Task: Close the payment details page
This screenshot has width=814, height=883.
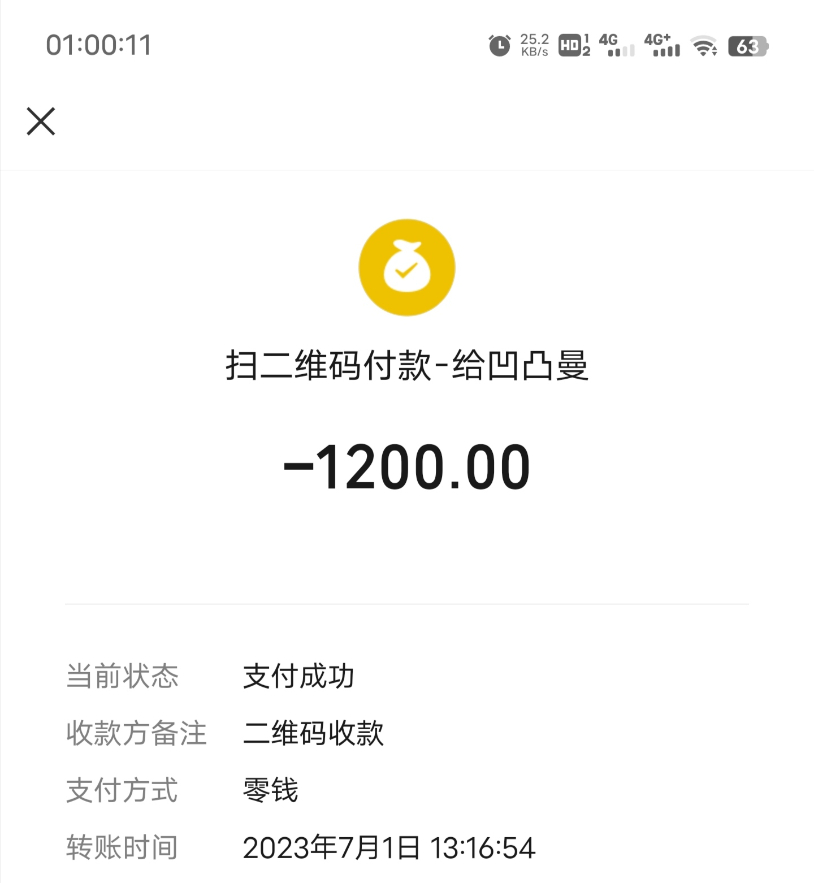Action: 40,122
